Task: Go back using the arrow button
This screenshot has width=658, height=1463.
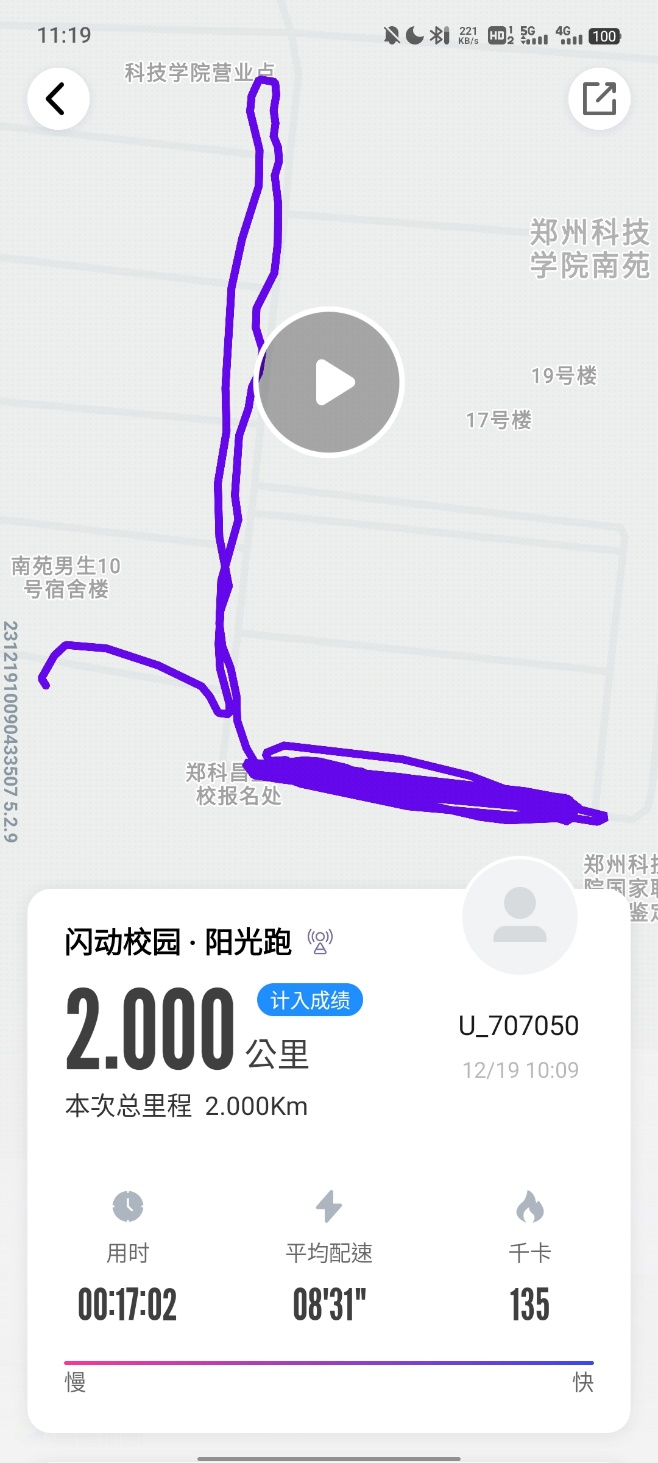Action: click(58, 99)
